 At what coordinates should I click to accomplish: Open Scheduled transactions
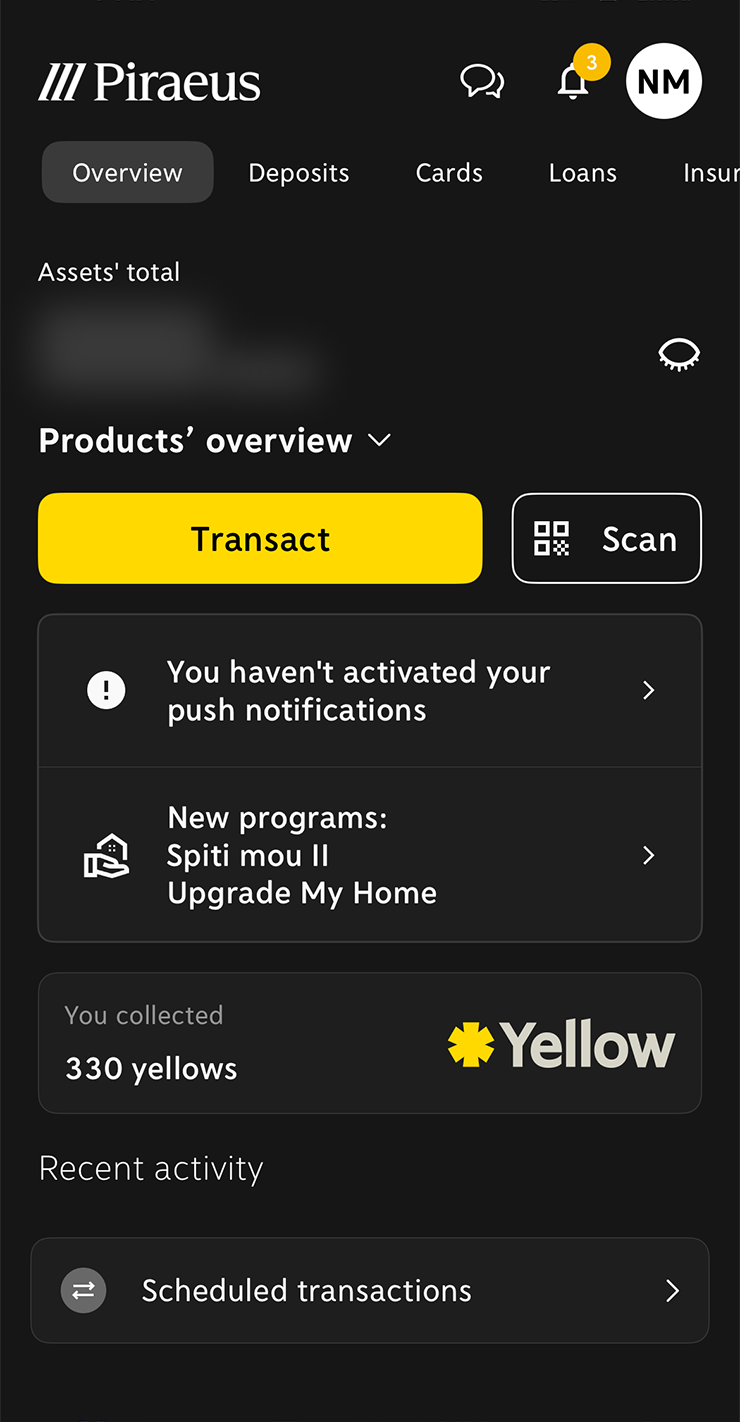[370, 1291]
